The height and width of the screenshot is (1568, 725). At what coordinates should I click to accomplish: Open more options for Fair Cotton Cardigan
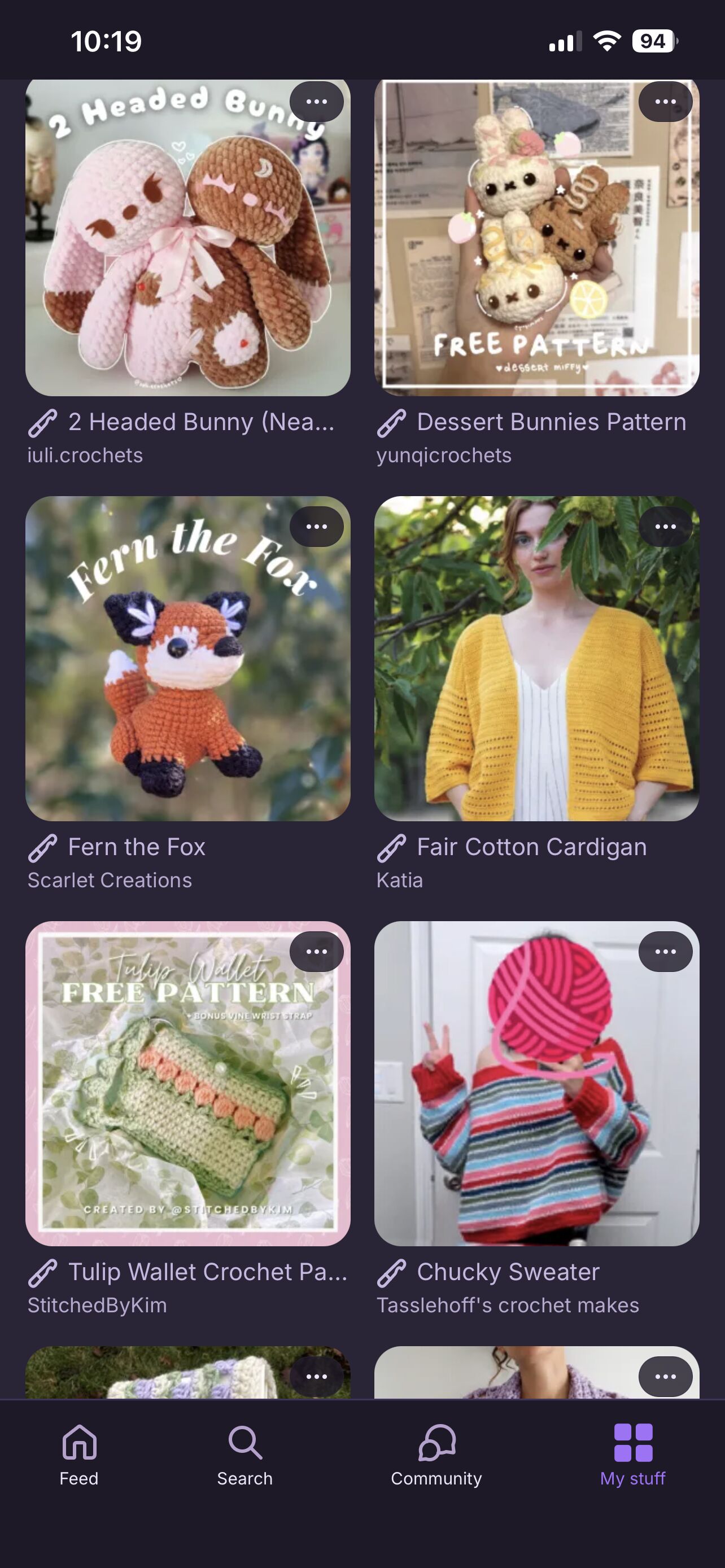pyautogui.click(x=665, y=527)
